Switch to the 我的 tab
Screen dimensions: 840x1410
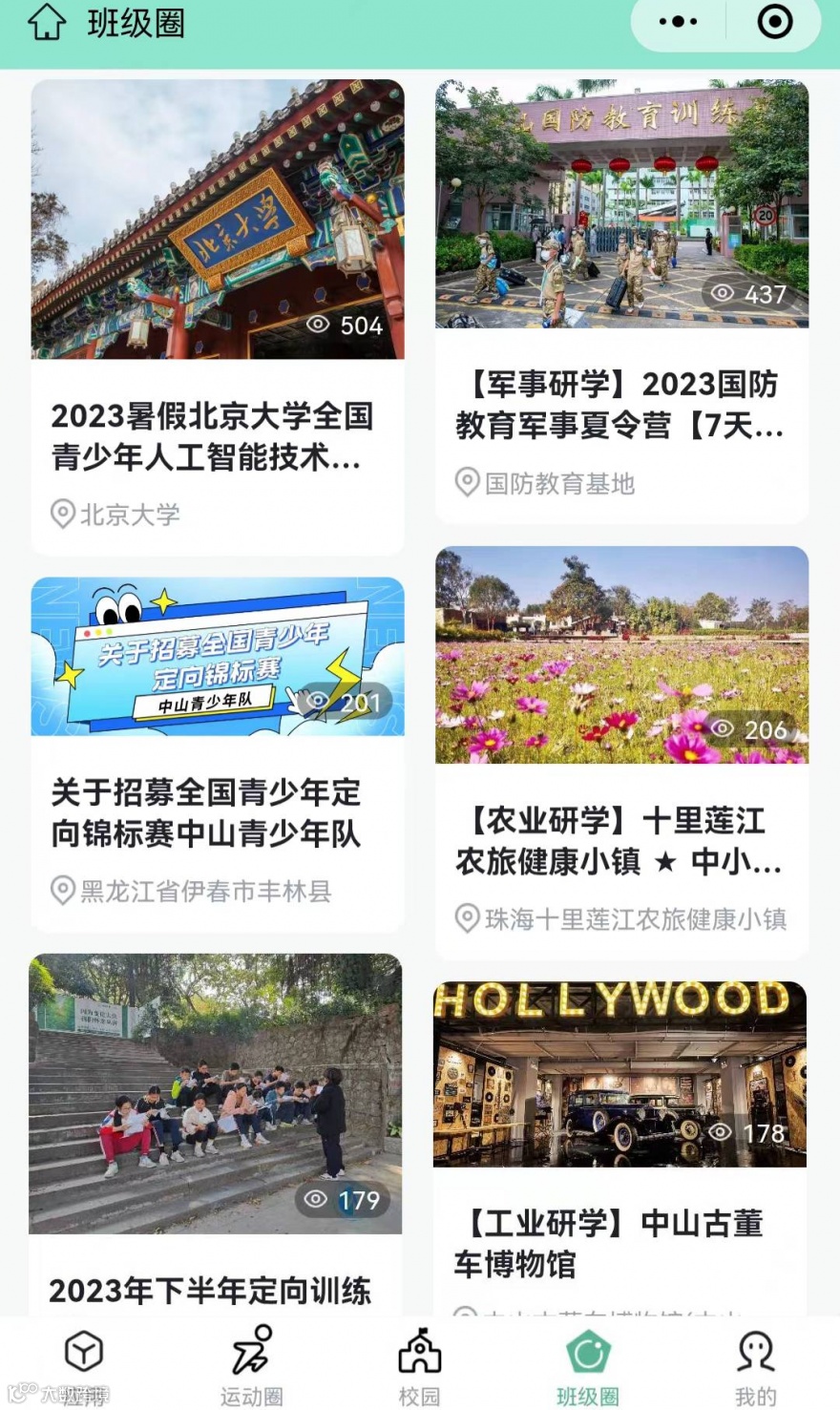tap(755, 1365)
